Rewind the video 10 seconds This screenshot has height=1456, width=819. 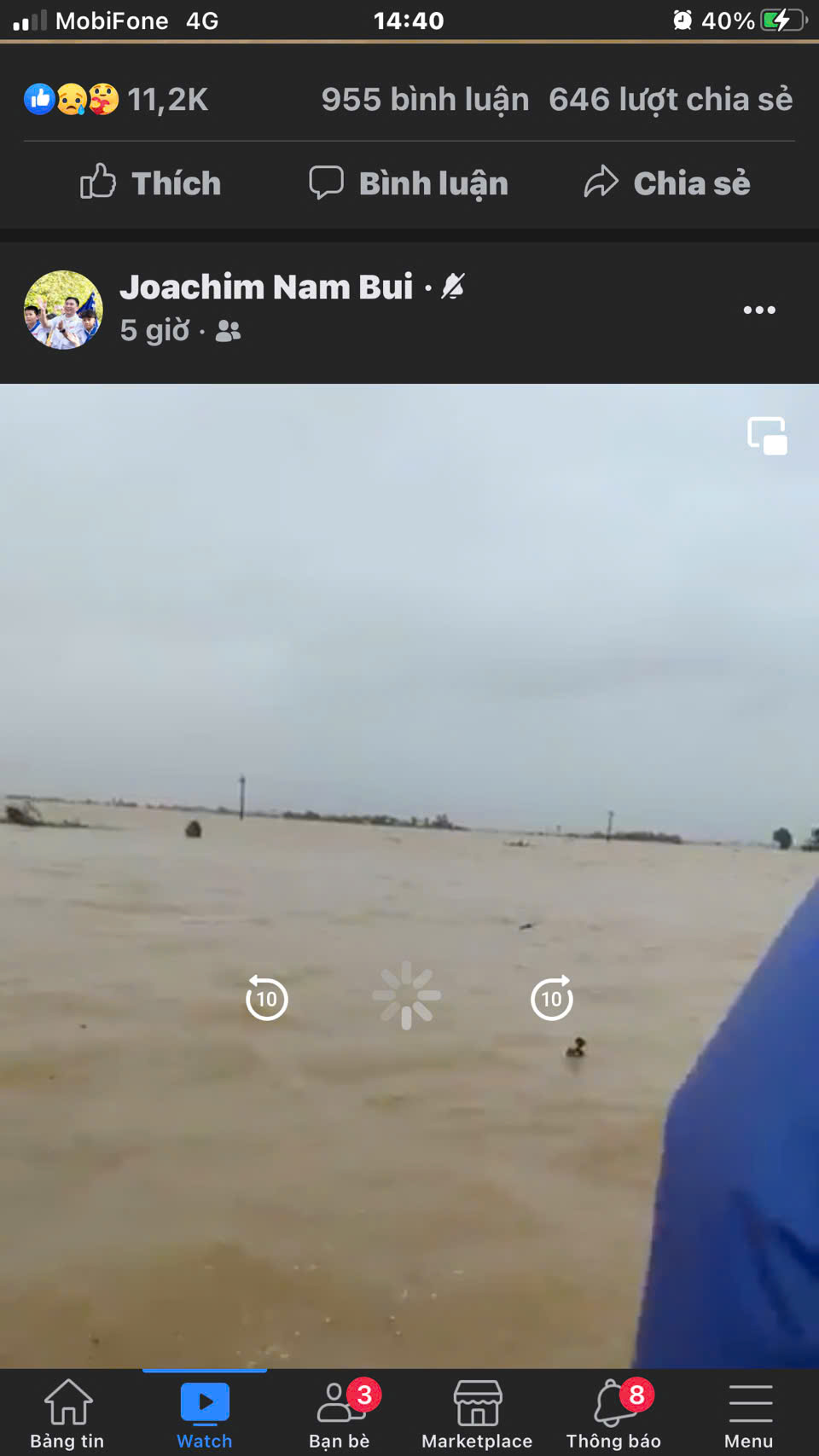[267, 998]
